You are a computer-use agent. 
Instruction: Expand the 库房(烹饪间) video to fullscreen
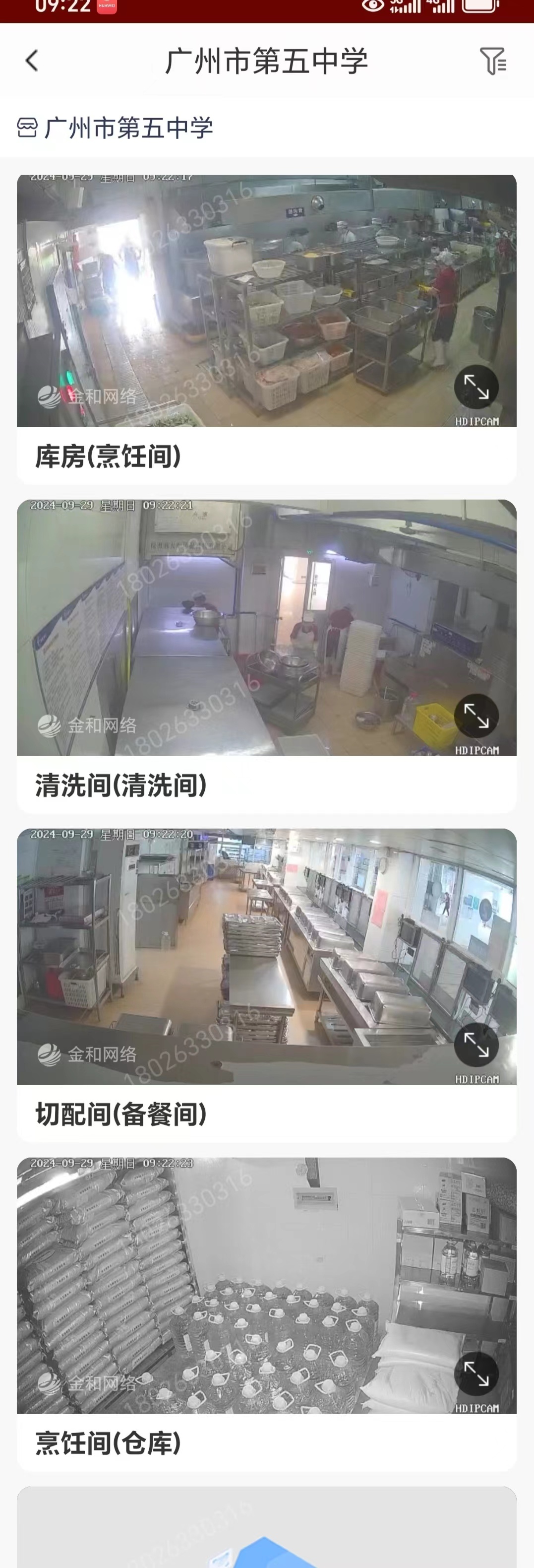pyautogui.click(x=476, y=387)
